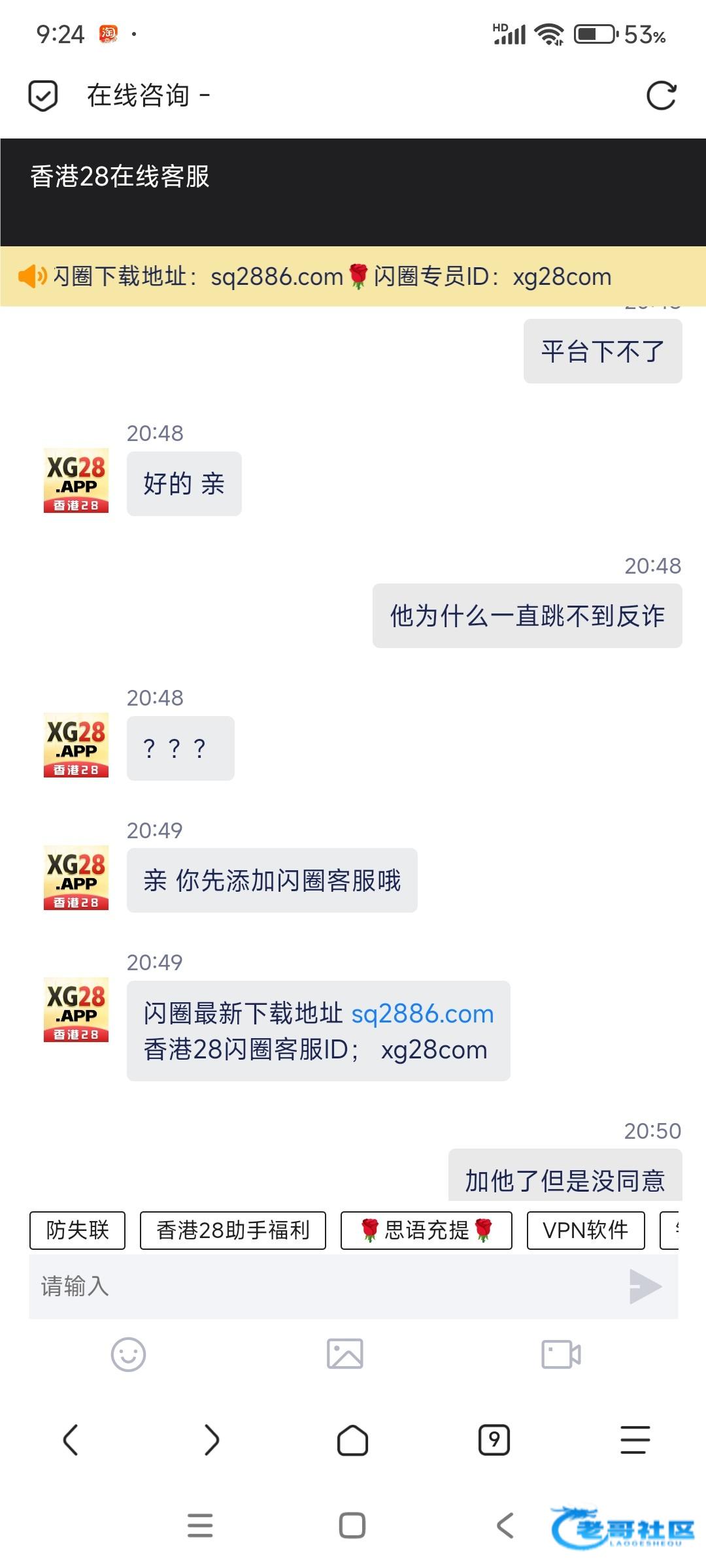Select the 防失联 quick reply chip
706x1568 pixels.
(77, 1230)
